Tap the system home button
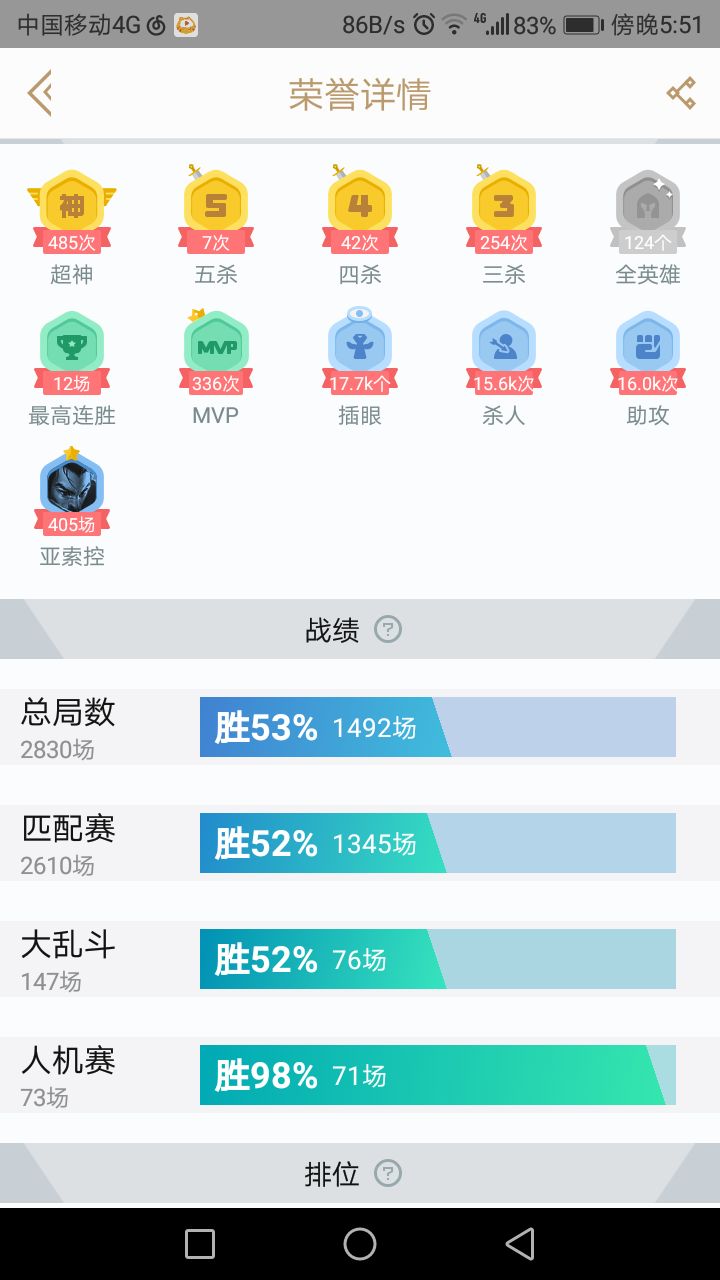720x1280 pixels. tap(360, 1244)
